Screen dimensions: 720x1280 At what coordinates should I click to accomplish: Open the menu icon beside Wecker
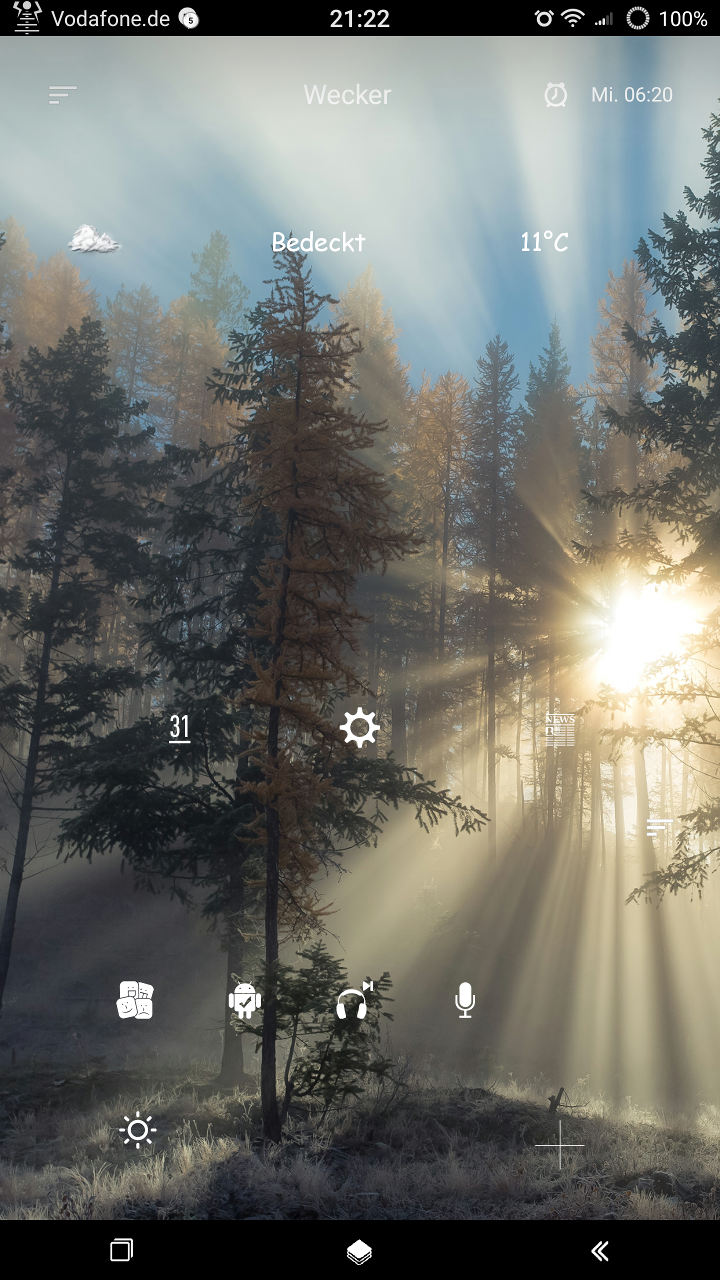coord(62,95)
